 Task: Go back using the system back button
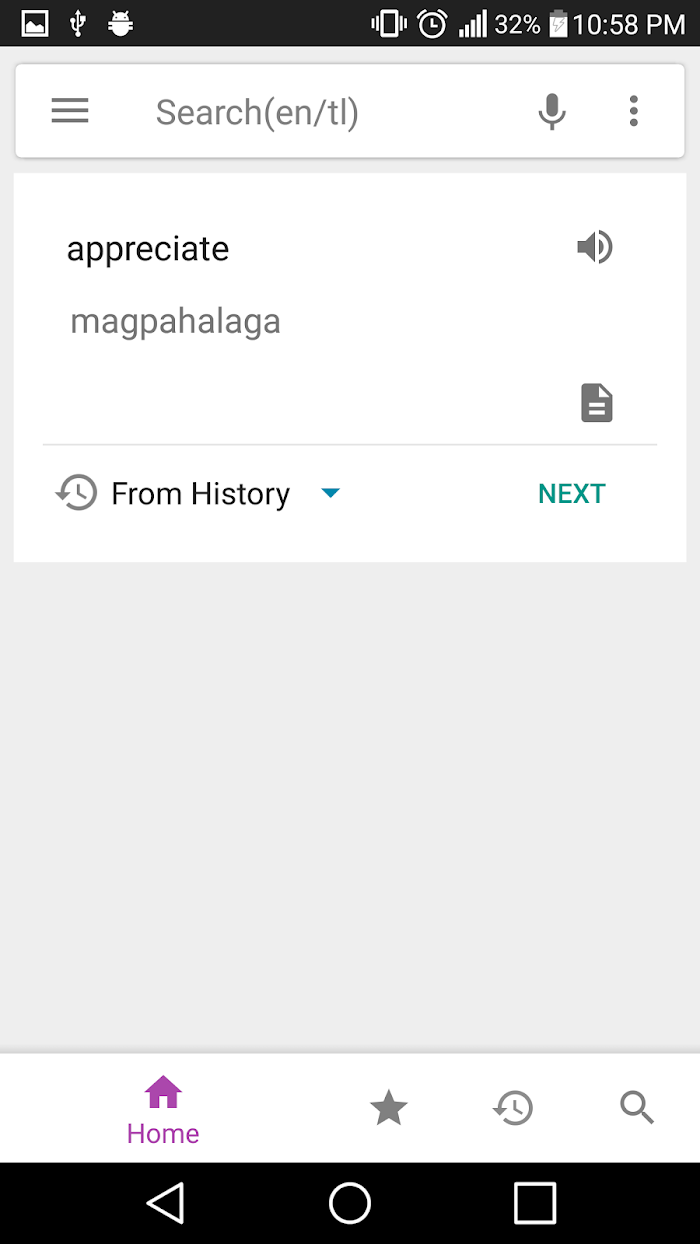tap(166, 1202)
